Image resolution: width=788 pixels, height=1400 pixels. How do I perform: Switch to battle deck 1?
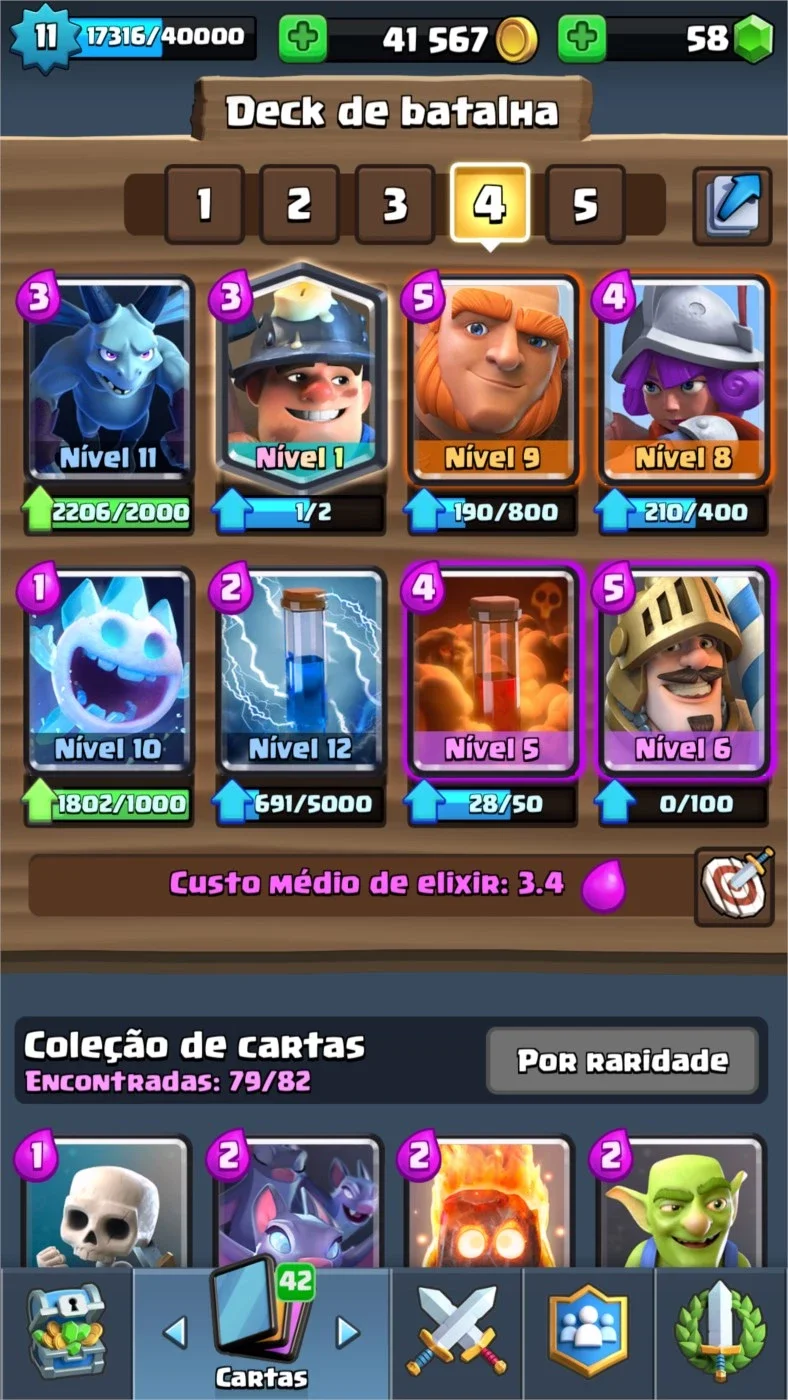(x=204, y=204)
